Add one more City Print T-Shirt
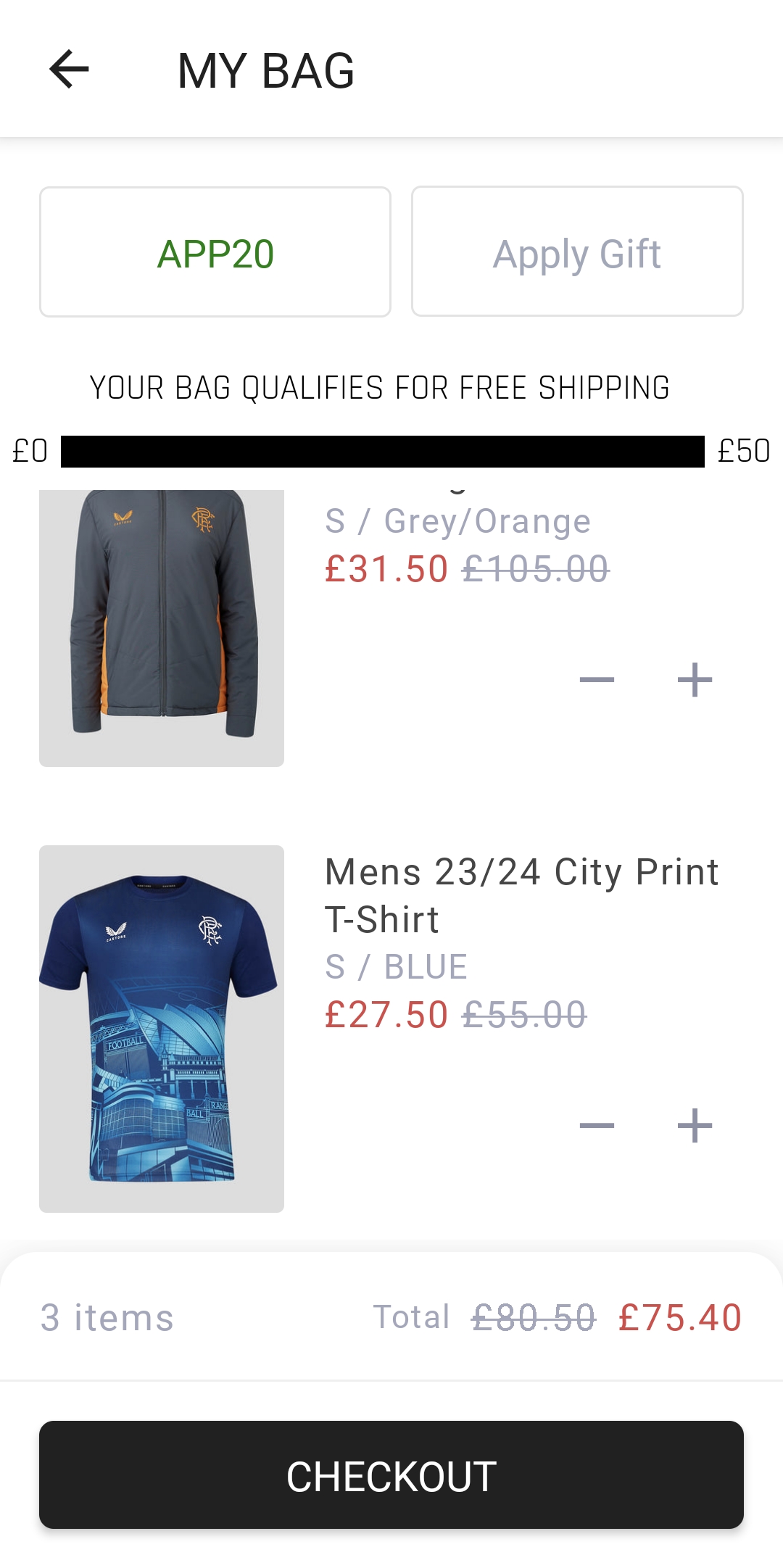 click(695, 1126)
